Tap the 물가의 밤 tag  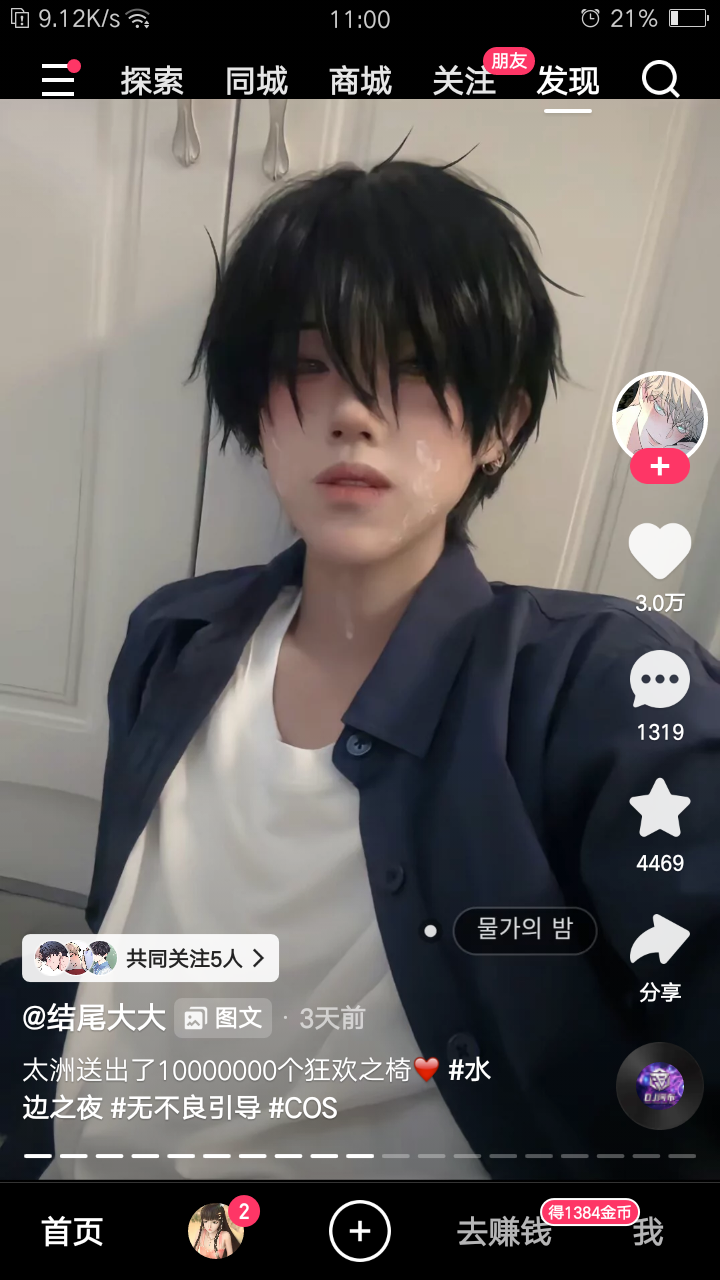[x=524, y=931]
